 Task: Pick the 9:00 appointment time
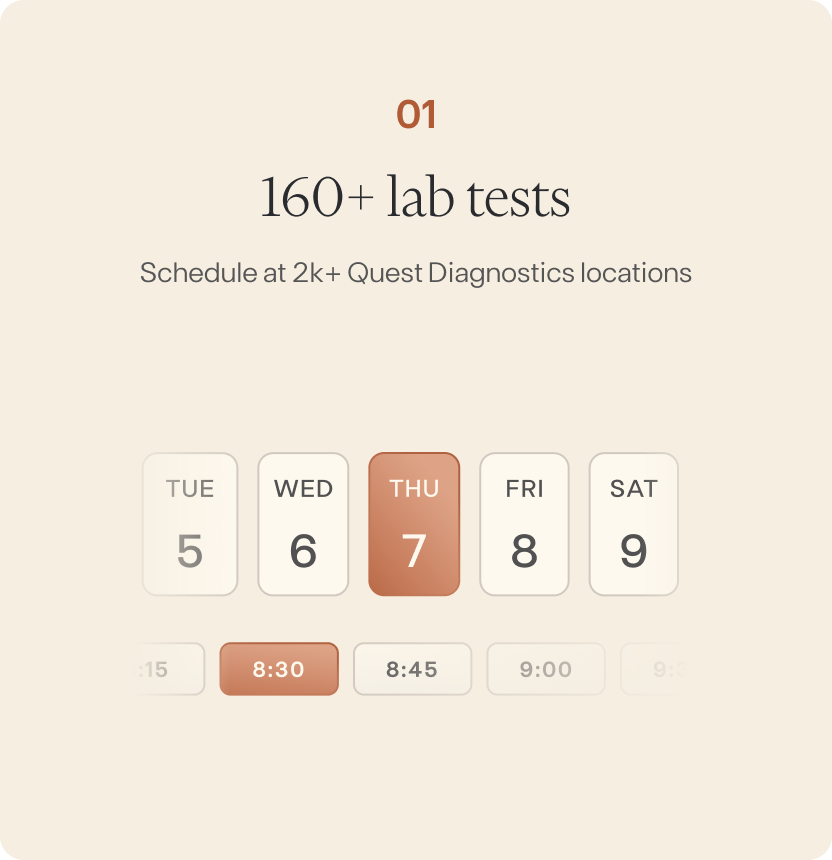545,669
